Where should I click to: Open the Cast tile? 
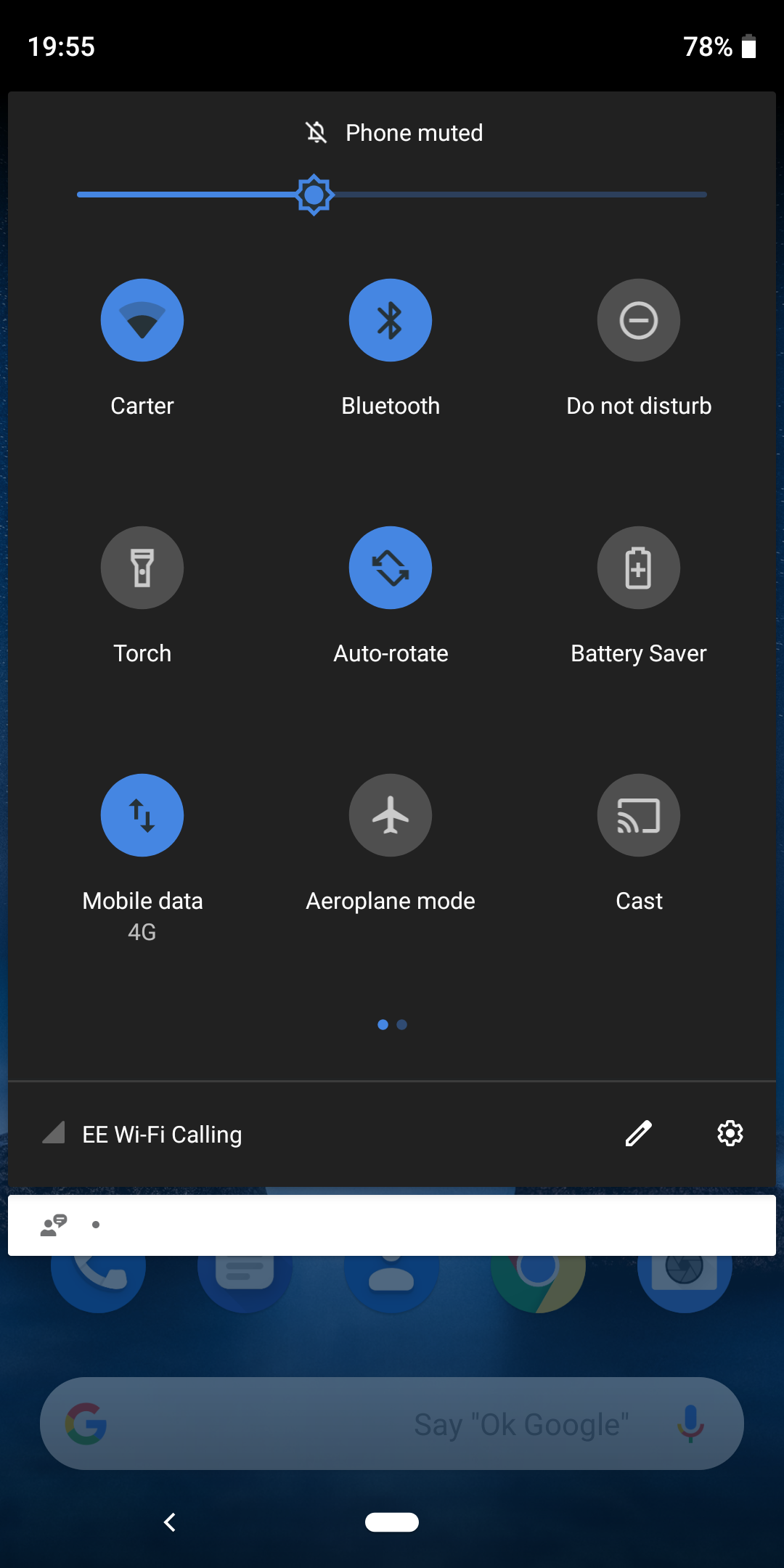[639, 815]
